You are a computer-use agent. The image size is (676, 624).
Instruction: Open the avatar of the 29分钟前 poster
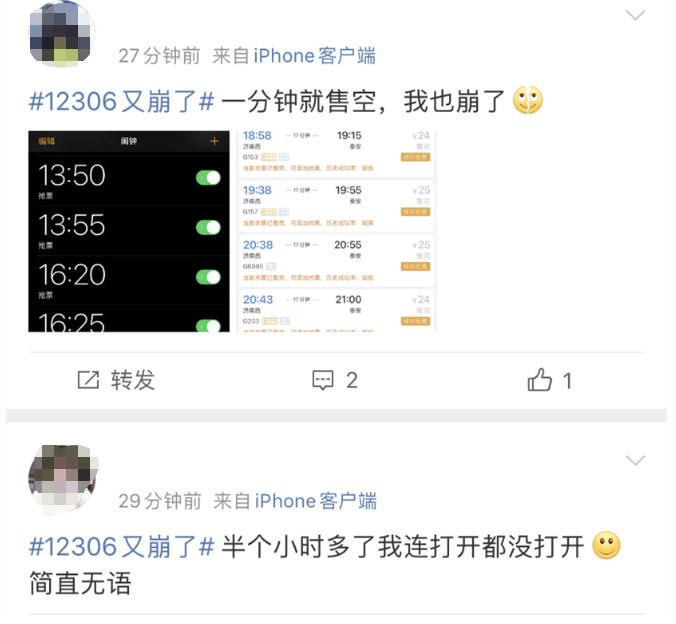[61, 478]
